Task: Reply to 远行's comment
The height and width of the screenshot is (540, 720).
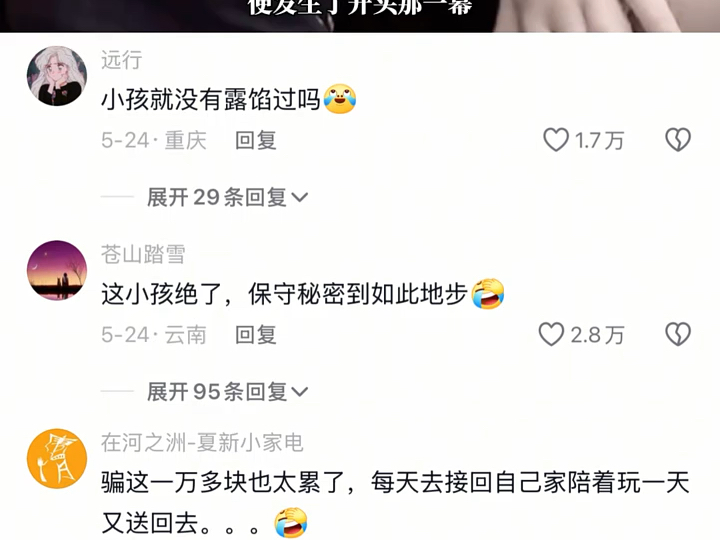Action: click(256, 141)
